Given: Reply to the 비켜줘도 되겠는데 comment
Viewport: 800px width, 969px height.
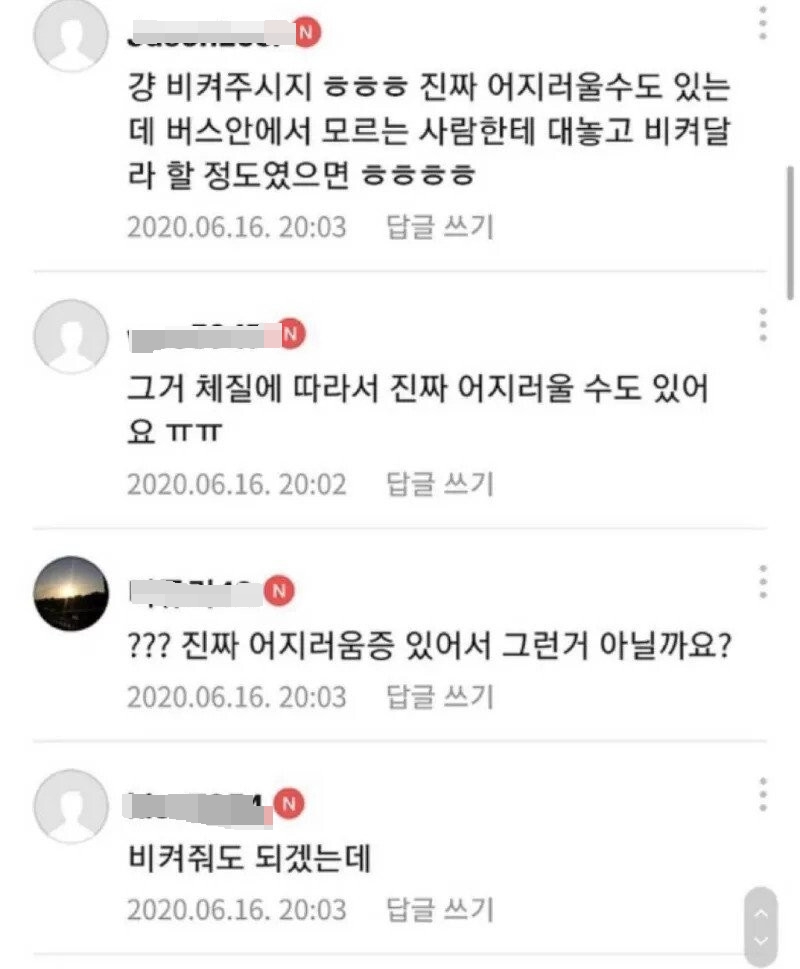Looking at the screenshot, I should 440,909.
